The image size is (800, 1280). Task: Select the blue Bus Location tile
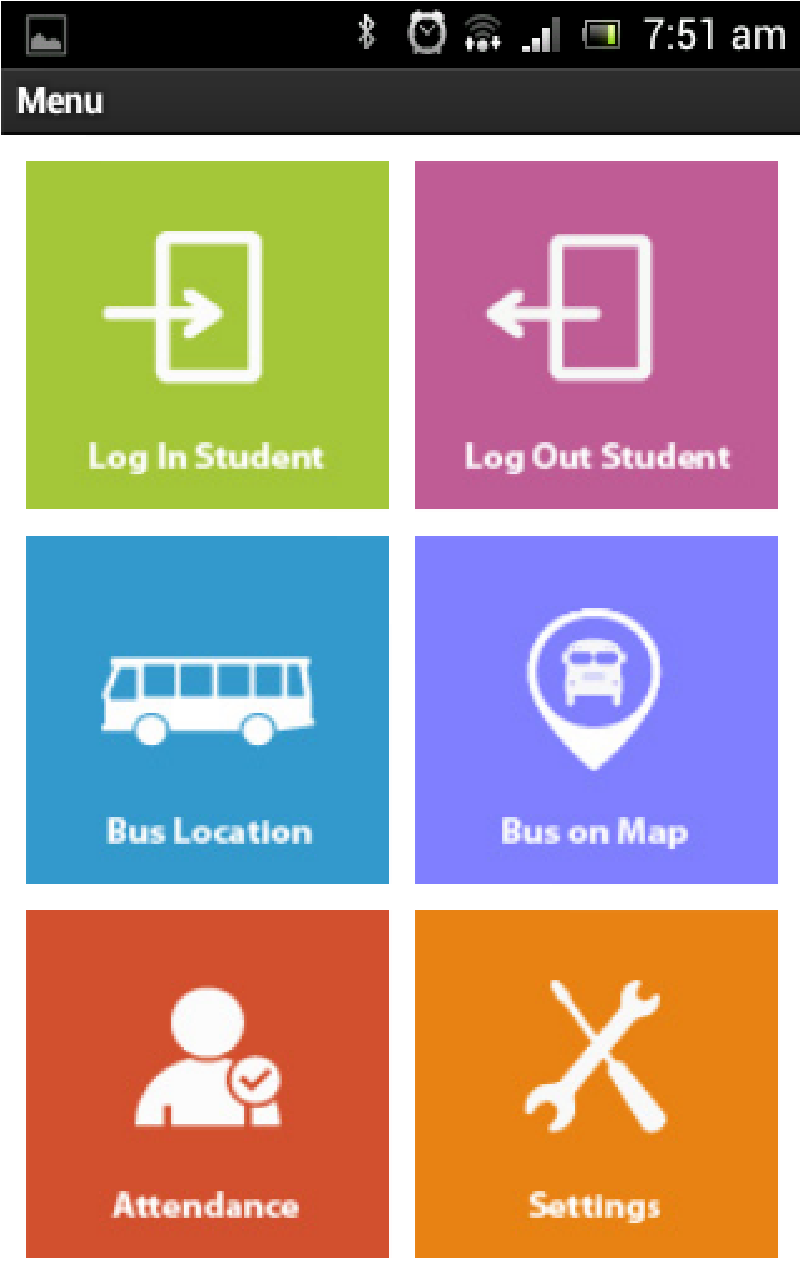207,710
